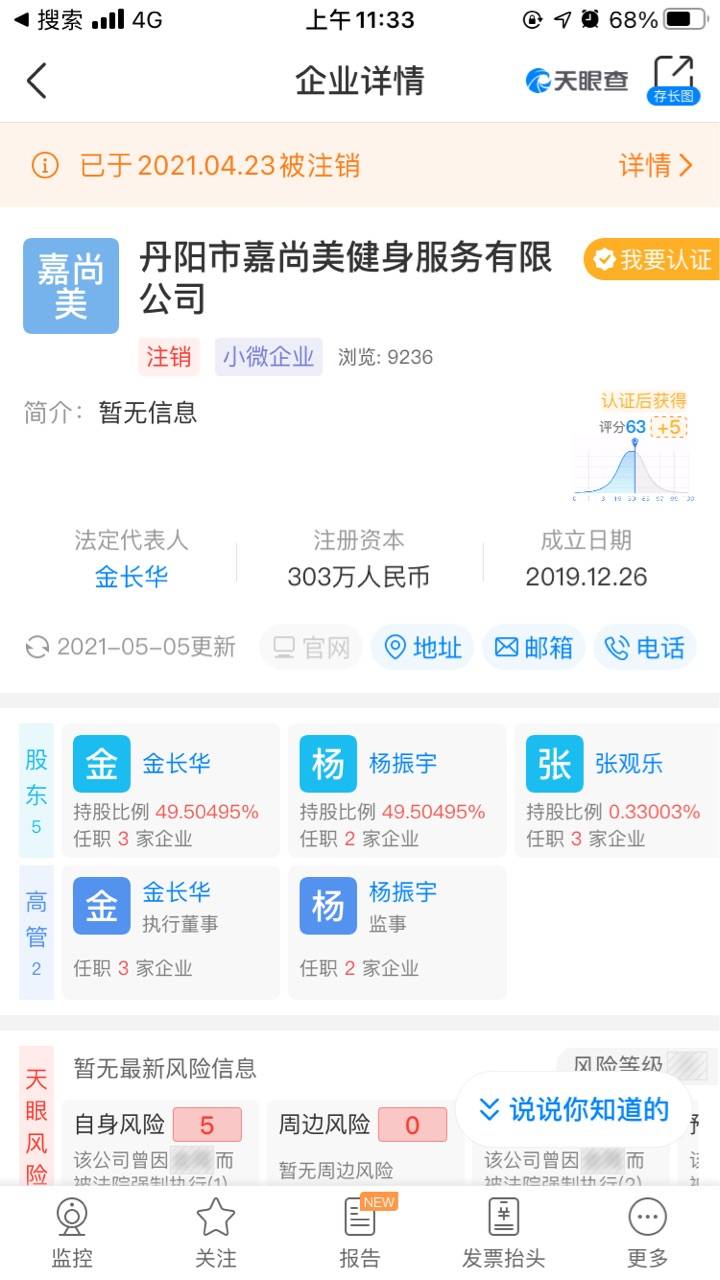
Task: Open the 电话 chip
Action: pyautogui.click(x=646, y=648)
